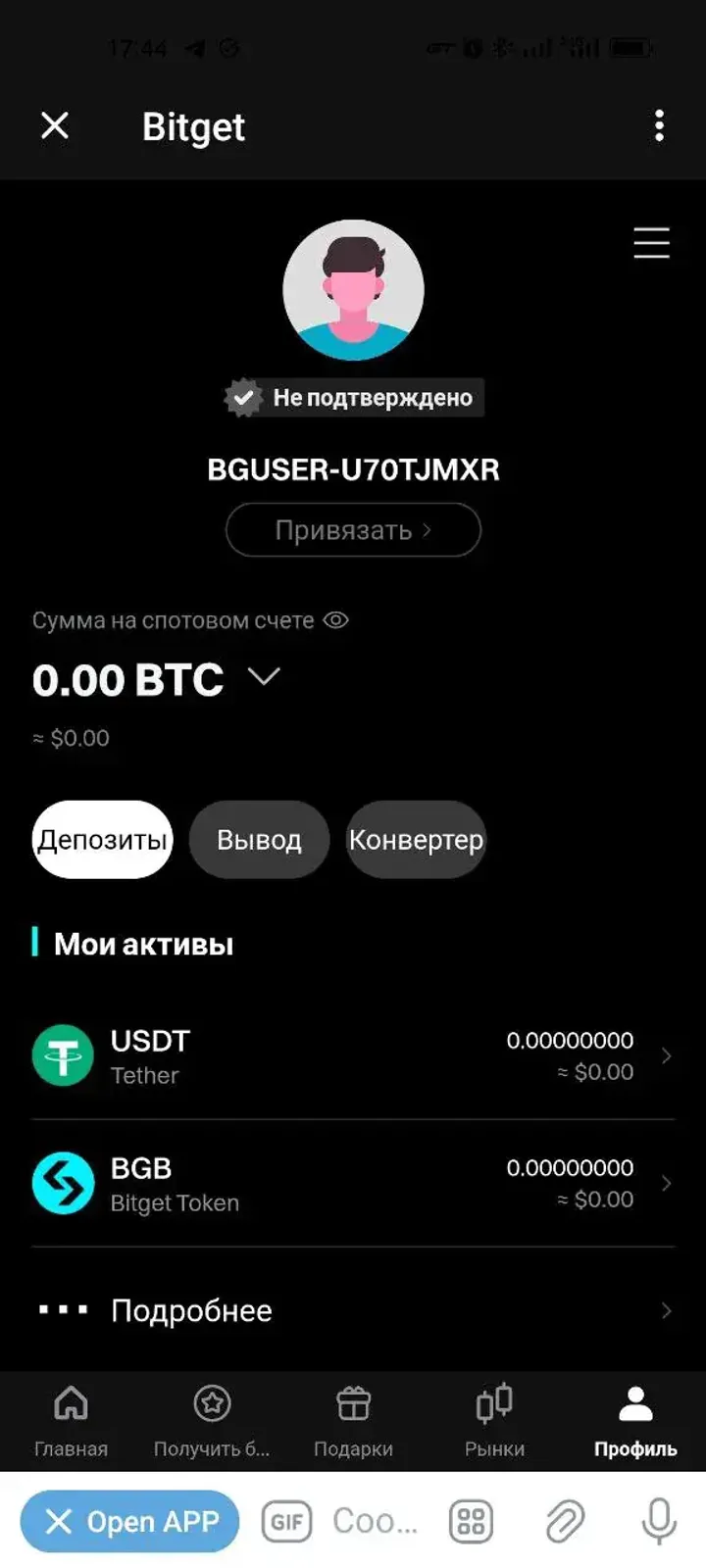The image size is (706, 1568).
Task: Expand USDT asset row details
Action: (668, 1056)
